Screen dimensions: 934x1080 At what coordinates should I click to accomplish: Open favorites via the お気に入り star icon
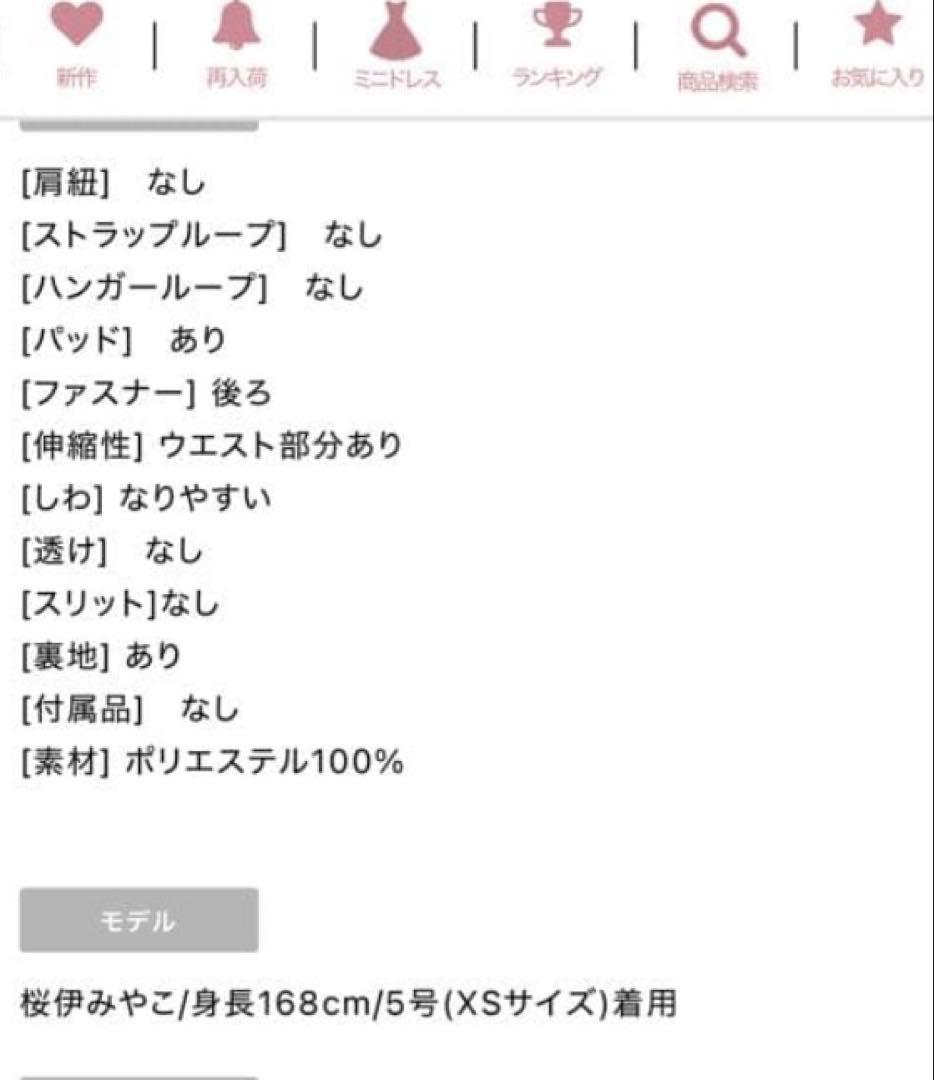[878, 25]
